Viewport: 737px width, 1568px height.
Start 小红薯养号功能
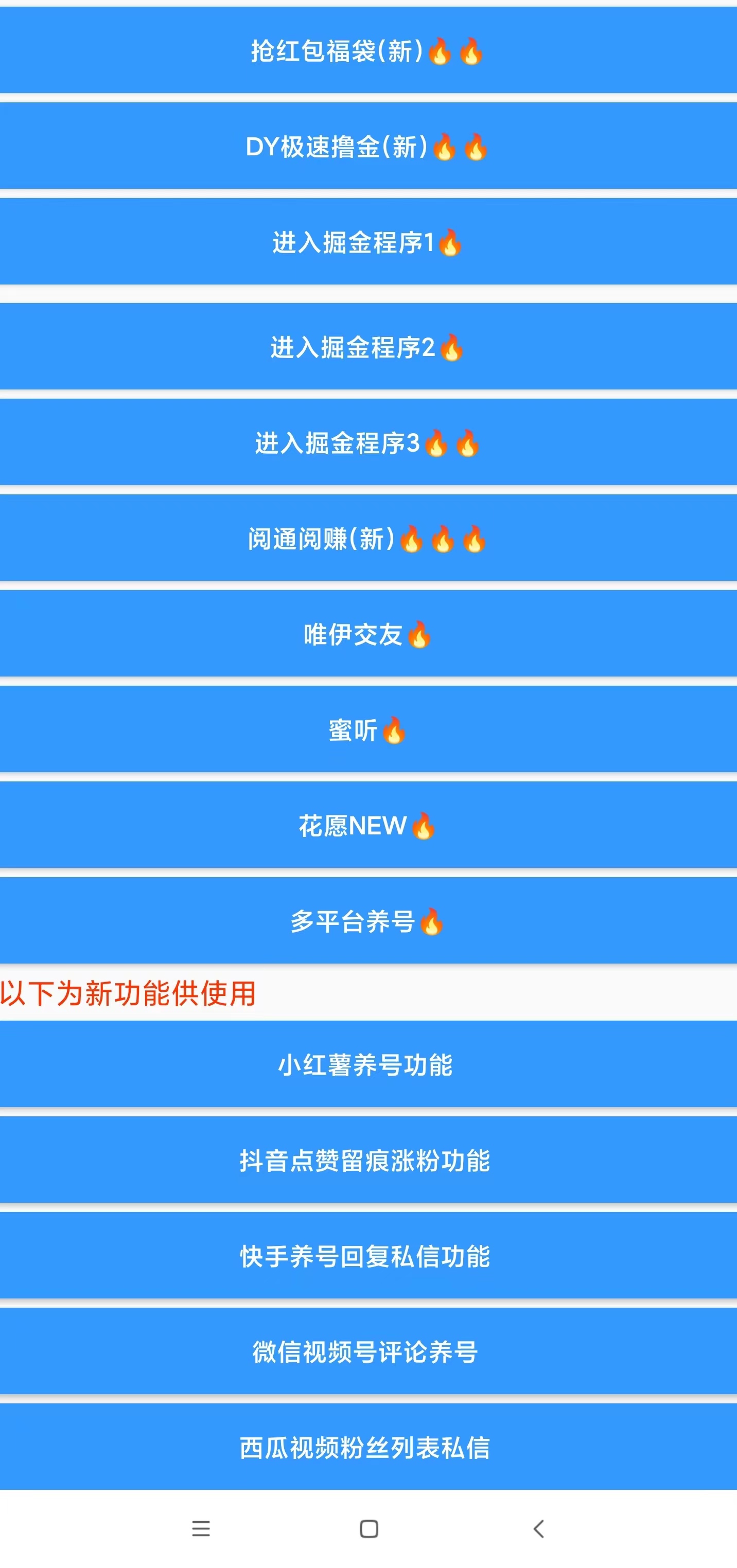pyautogui.click(x=368, y=1064)
